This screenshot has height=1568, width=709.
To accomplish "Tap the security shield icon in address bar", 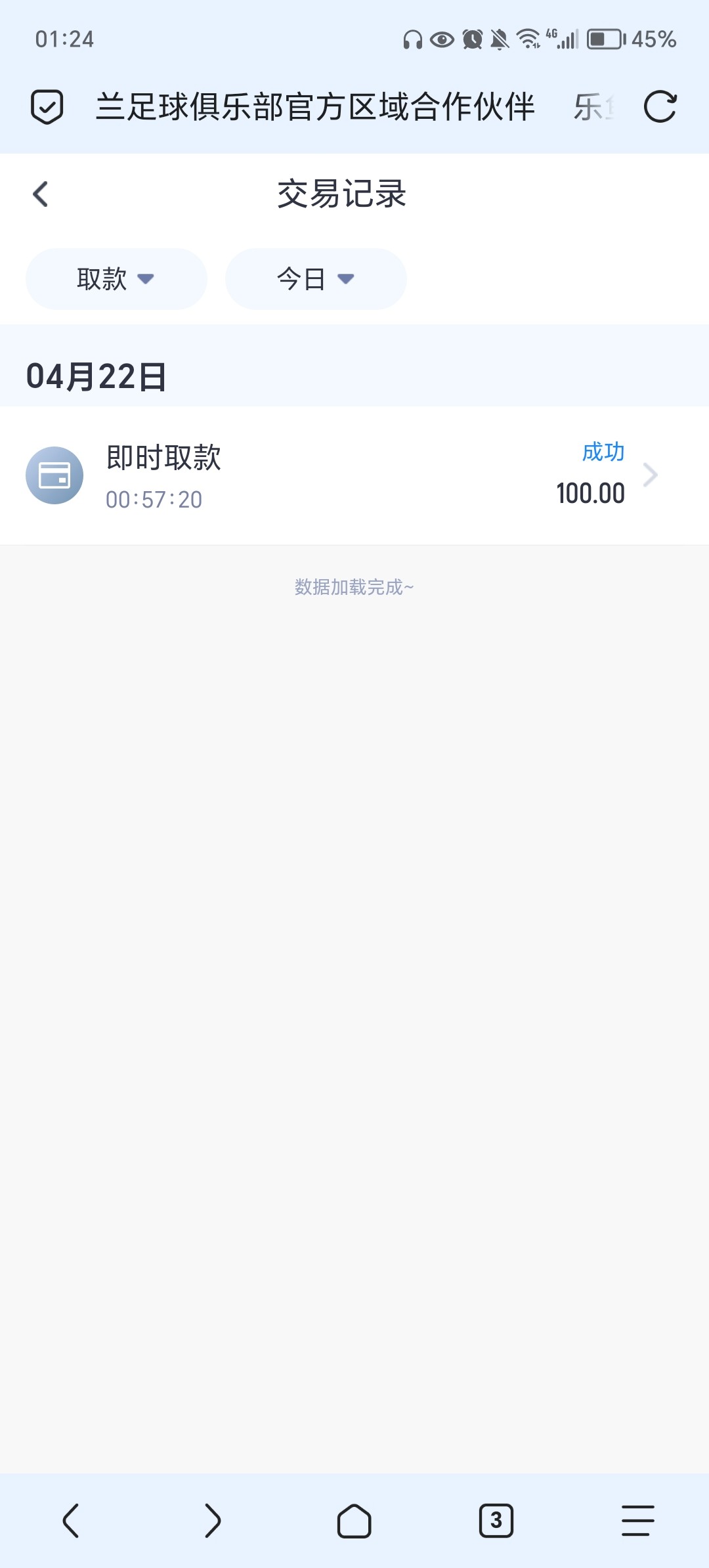I will click(47, 107).
